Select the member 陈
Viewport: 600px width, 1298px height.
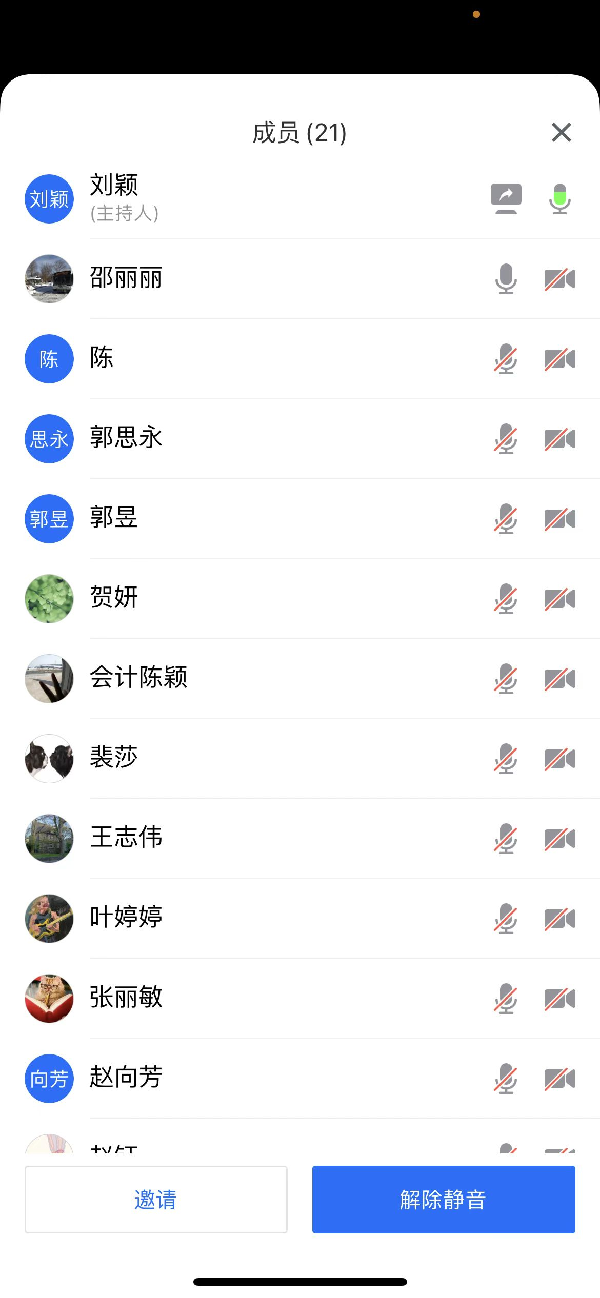tap(102, 358)
